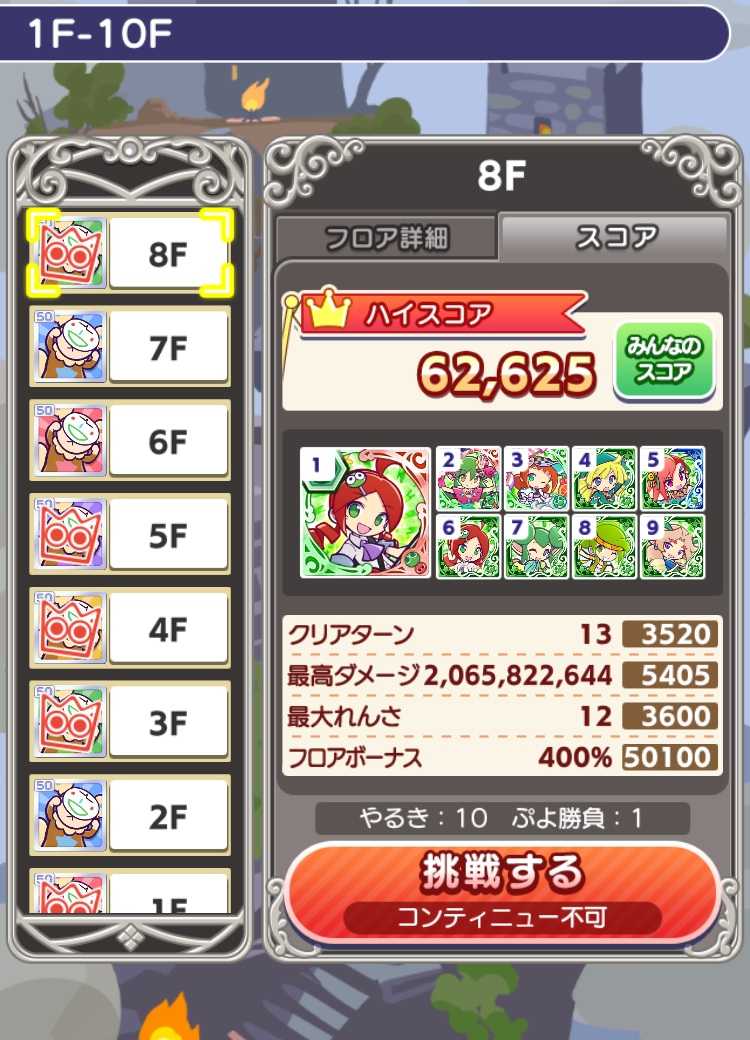Select floor 2F in the list

130,817
